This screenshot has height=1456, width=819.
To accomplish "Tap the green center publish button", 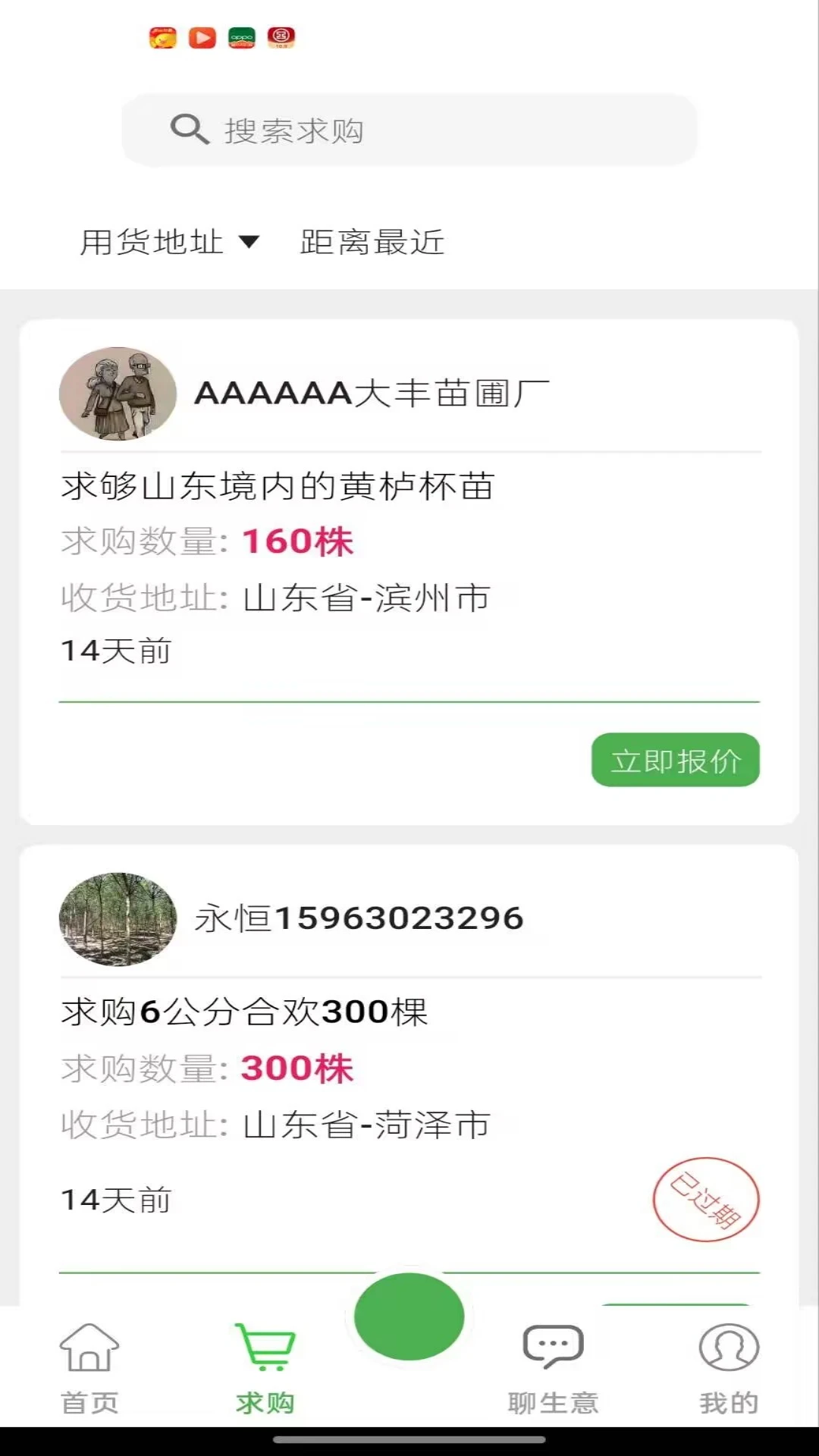I will point(409,1317).
